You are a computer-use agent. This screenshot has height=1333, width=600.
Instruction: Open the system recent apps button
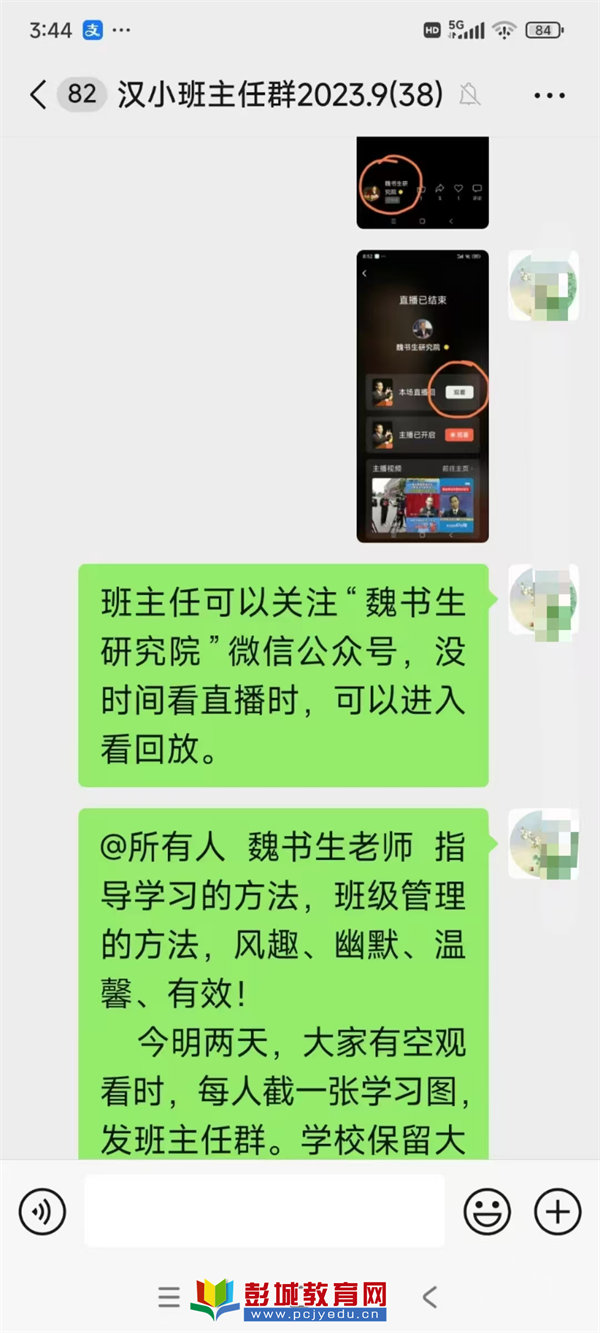click(169, 1298)
